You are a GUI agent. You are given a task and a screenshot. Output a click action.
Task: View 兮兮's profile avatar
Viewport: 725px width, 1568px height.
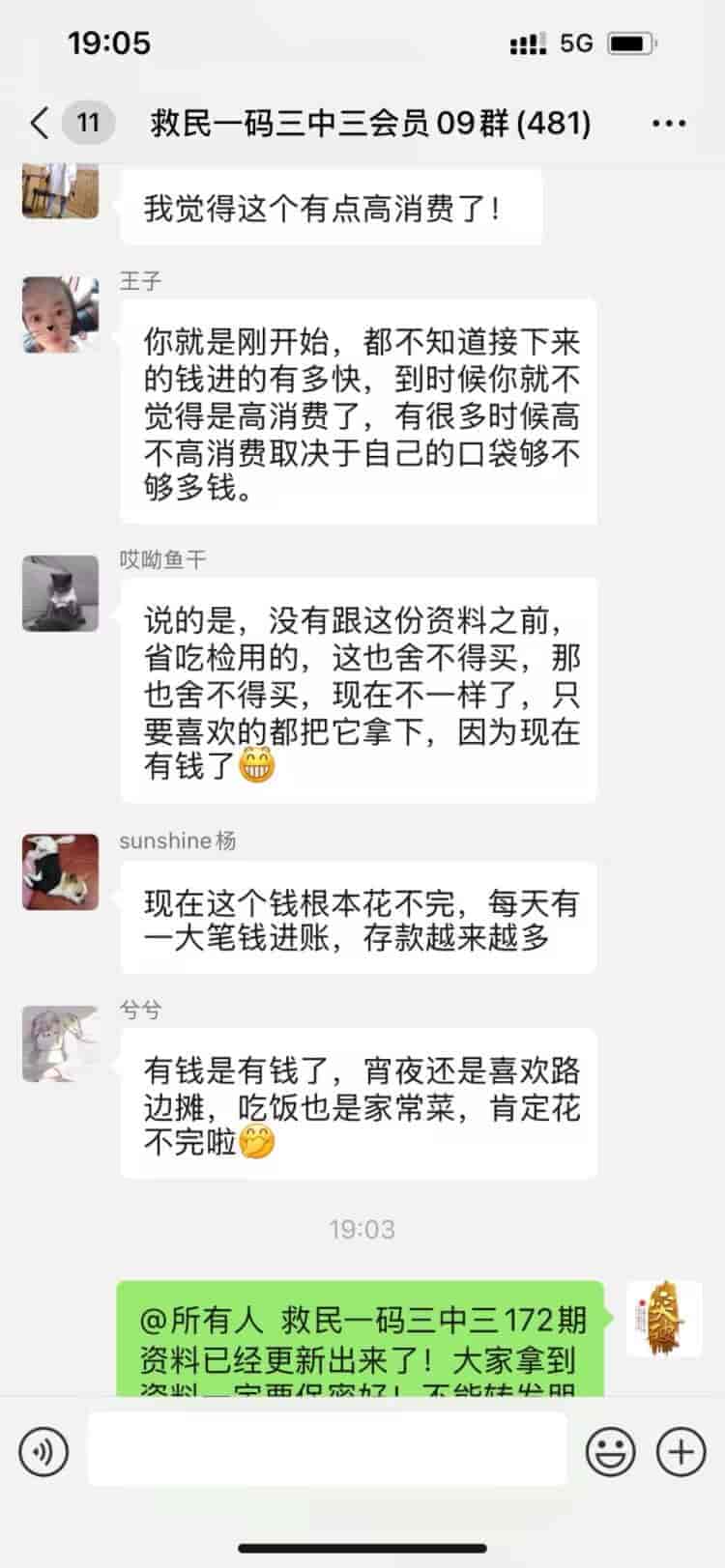click(61, 1043)
